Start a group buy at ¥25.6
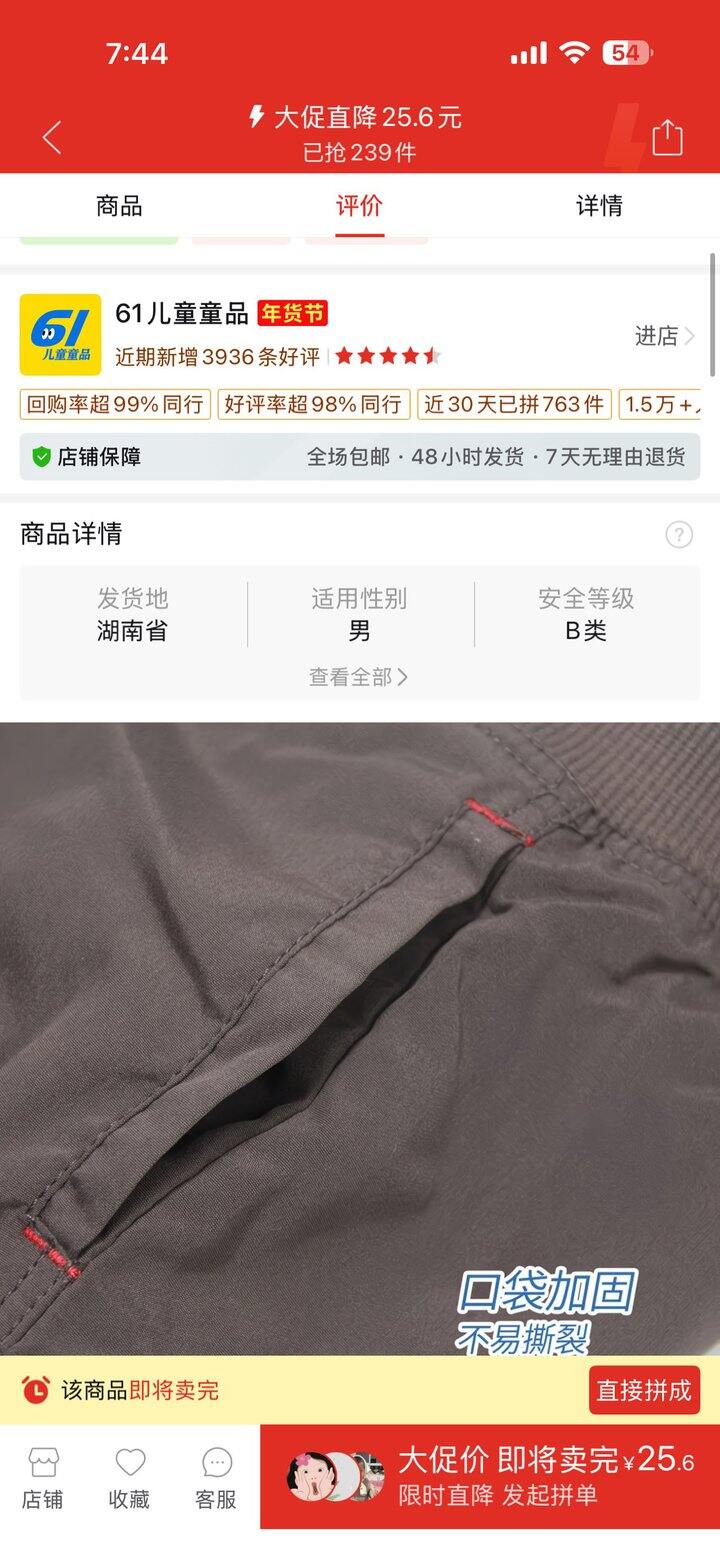The image size is (720, 1564). pos(490,1476)
